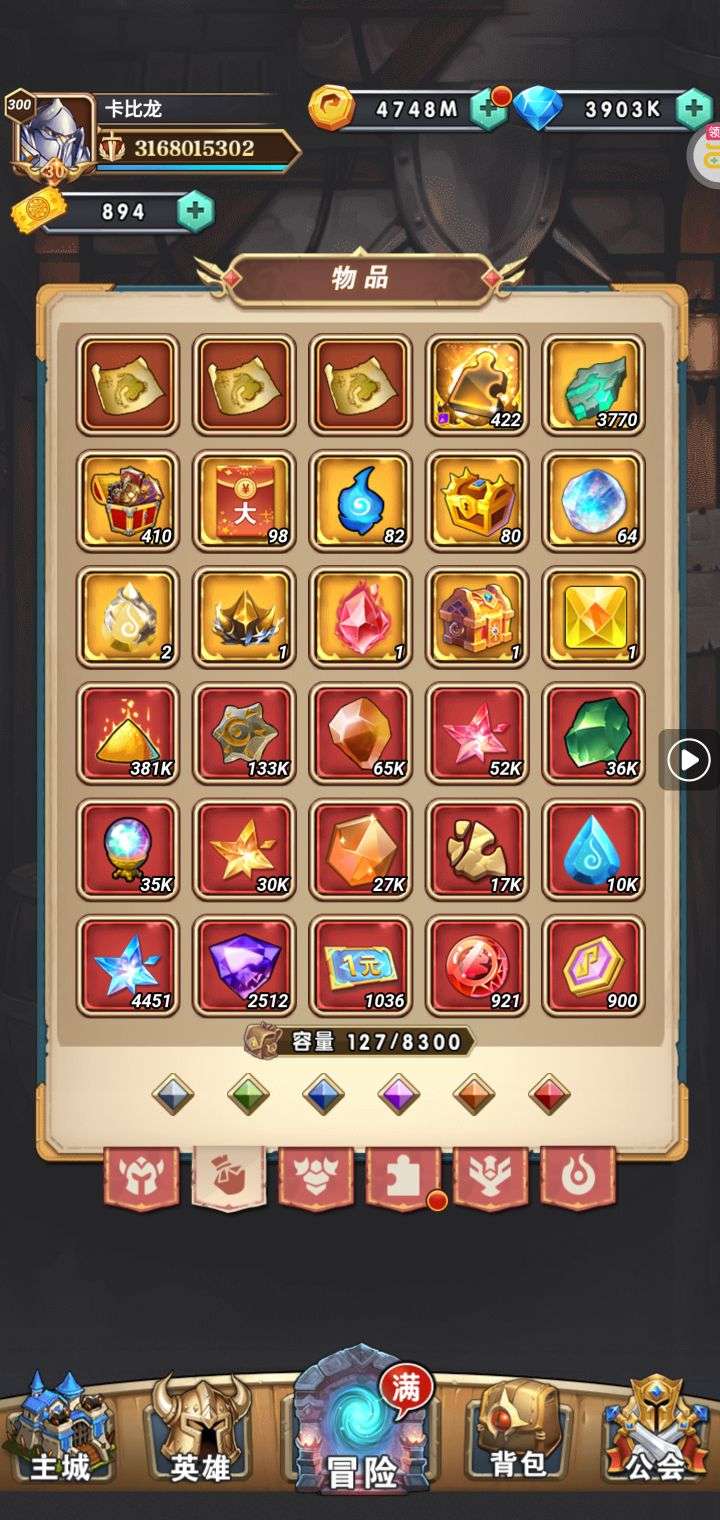
Task: Switch to the helmet equipment tab
Action: point(141,1178)
